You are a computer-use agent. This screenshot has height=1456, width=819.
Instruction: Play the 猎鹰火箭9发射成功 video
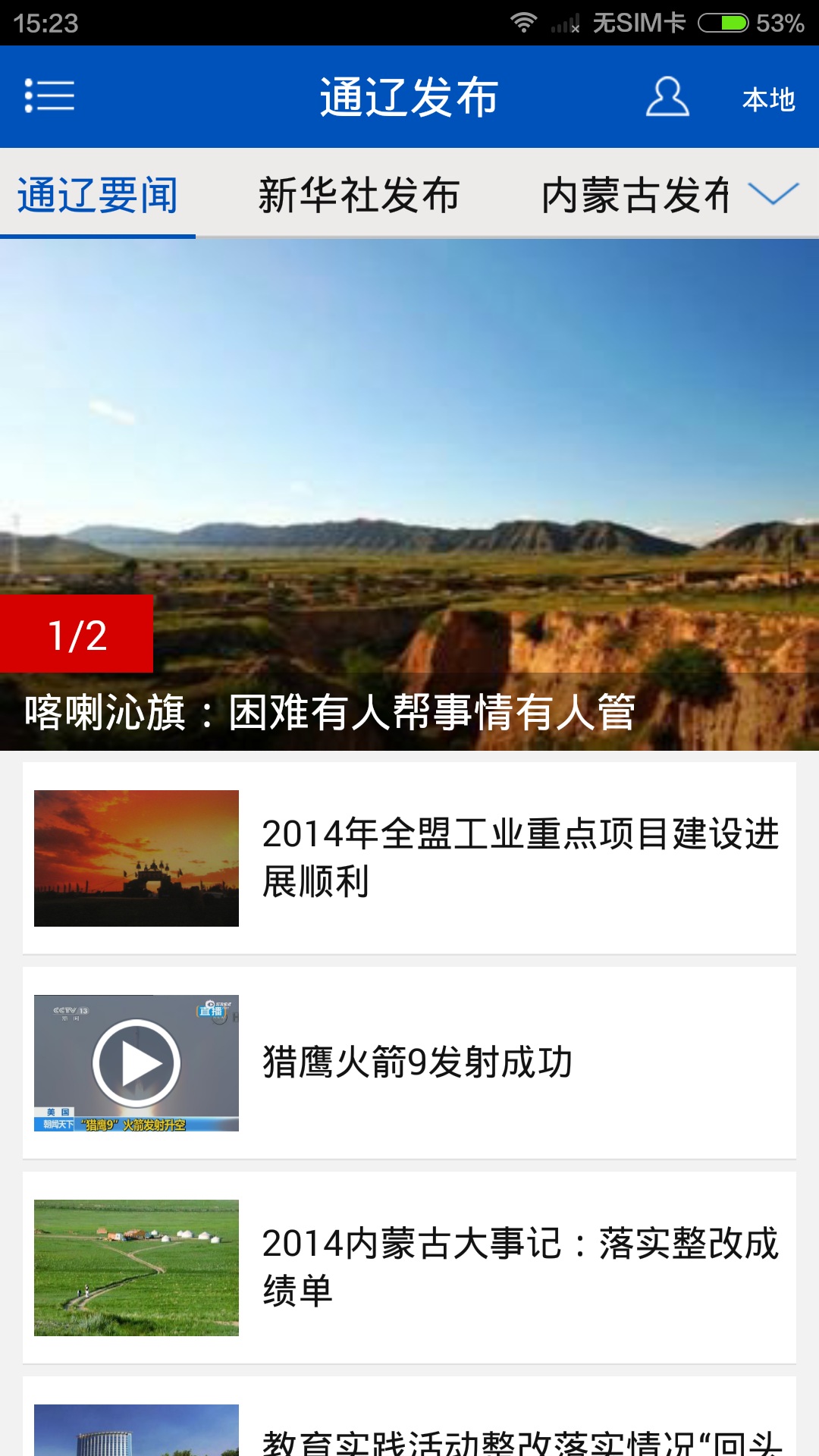(x=136, y=1062)
